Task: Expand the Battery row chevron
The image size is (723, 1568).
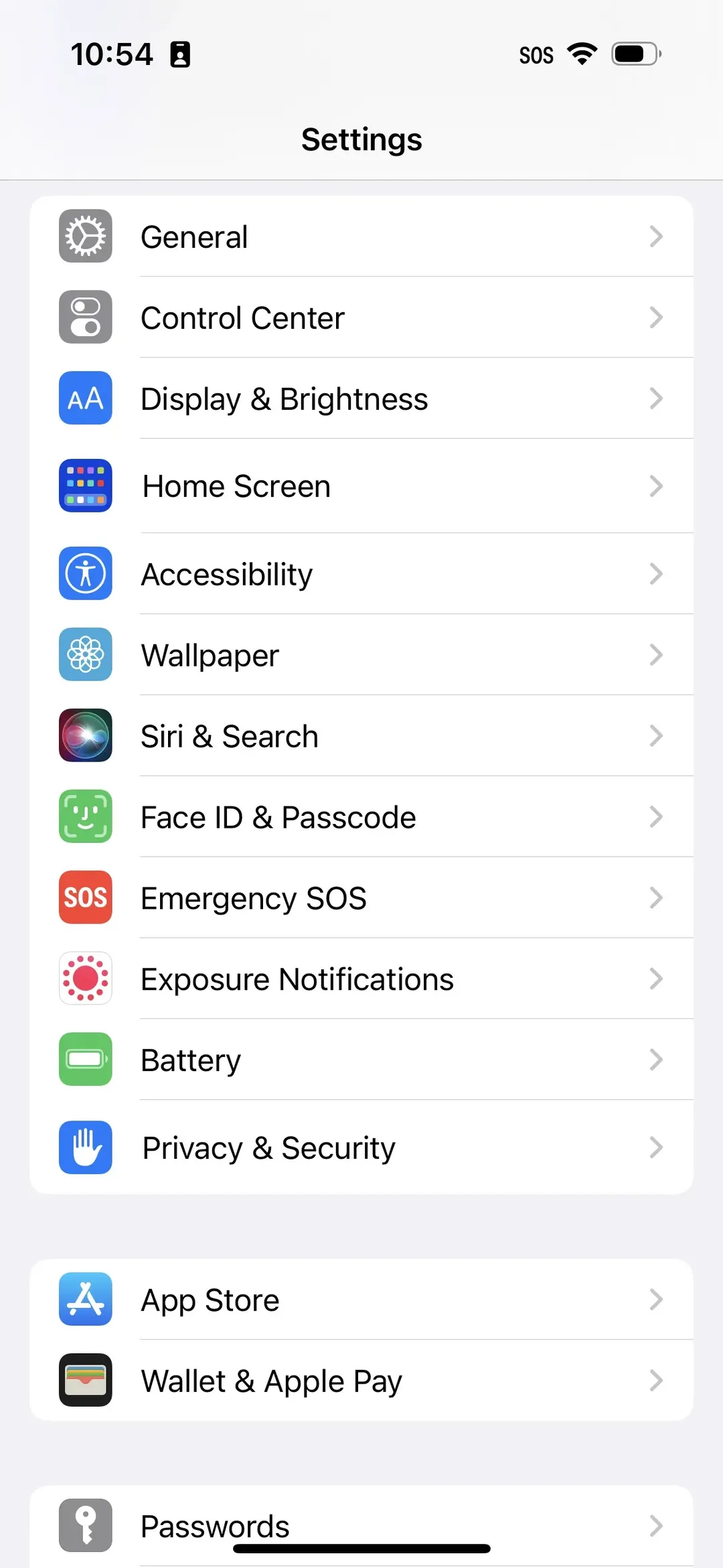Action: [x=657, y=1060]
